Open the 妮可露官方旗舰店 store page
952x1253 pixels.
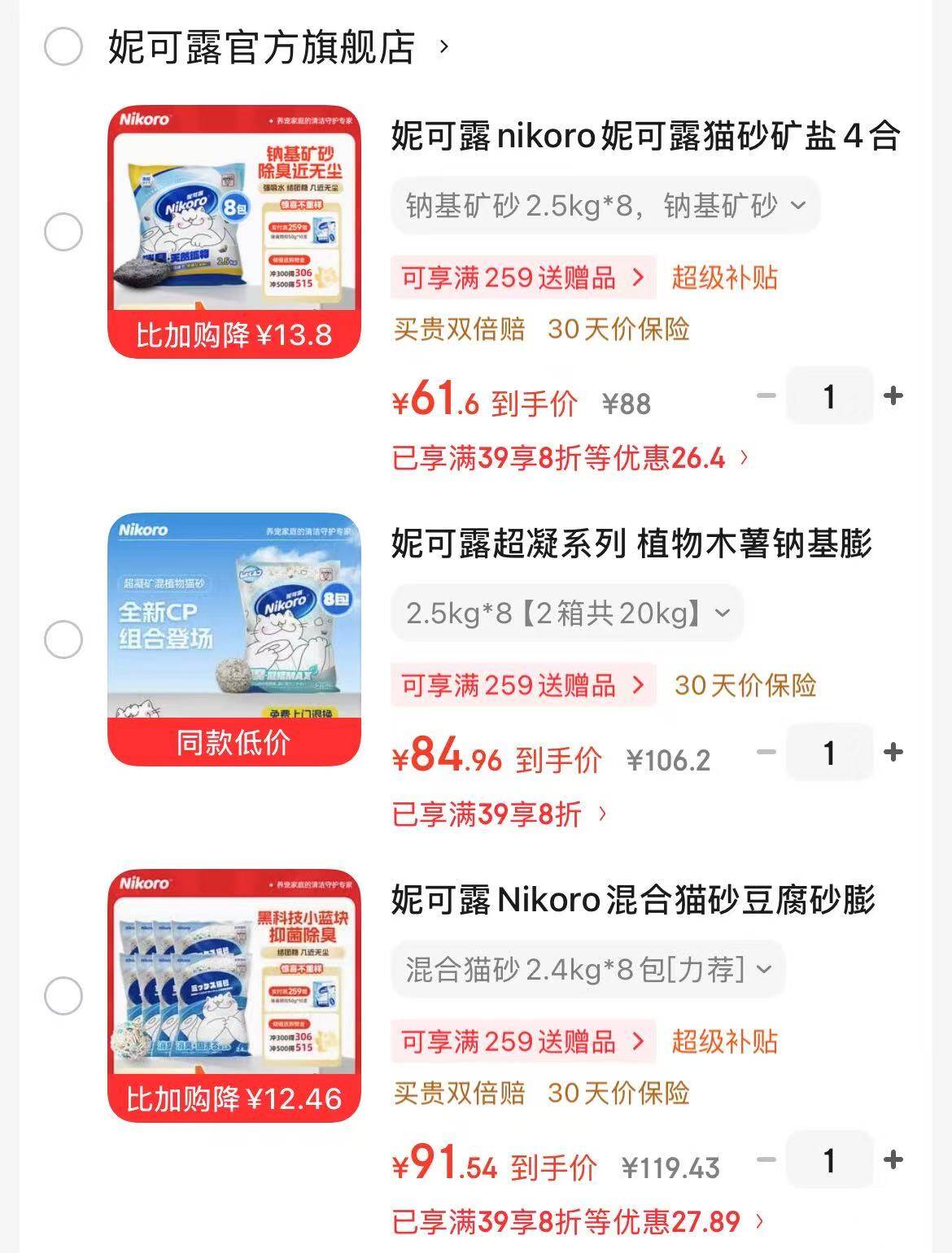(x=278, y=46)
